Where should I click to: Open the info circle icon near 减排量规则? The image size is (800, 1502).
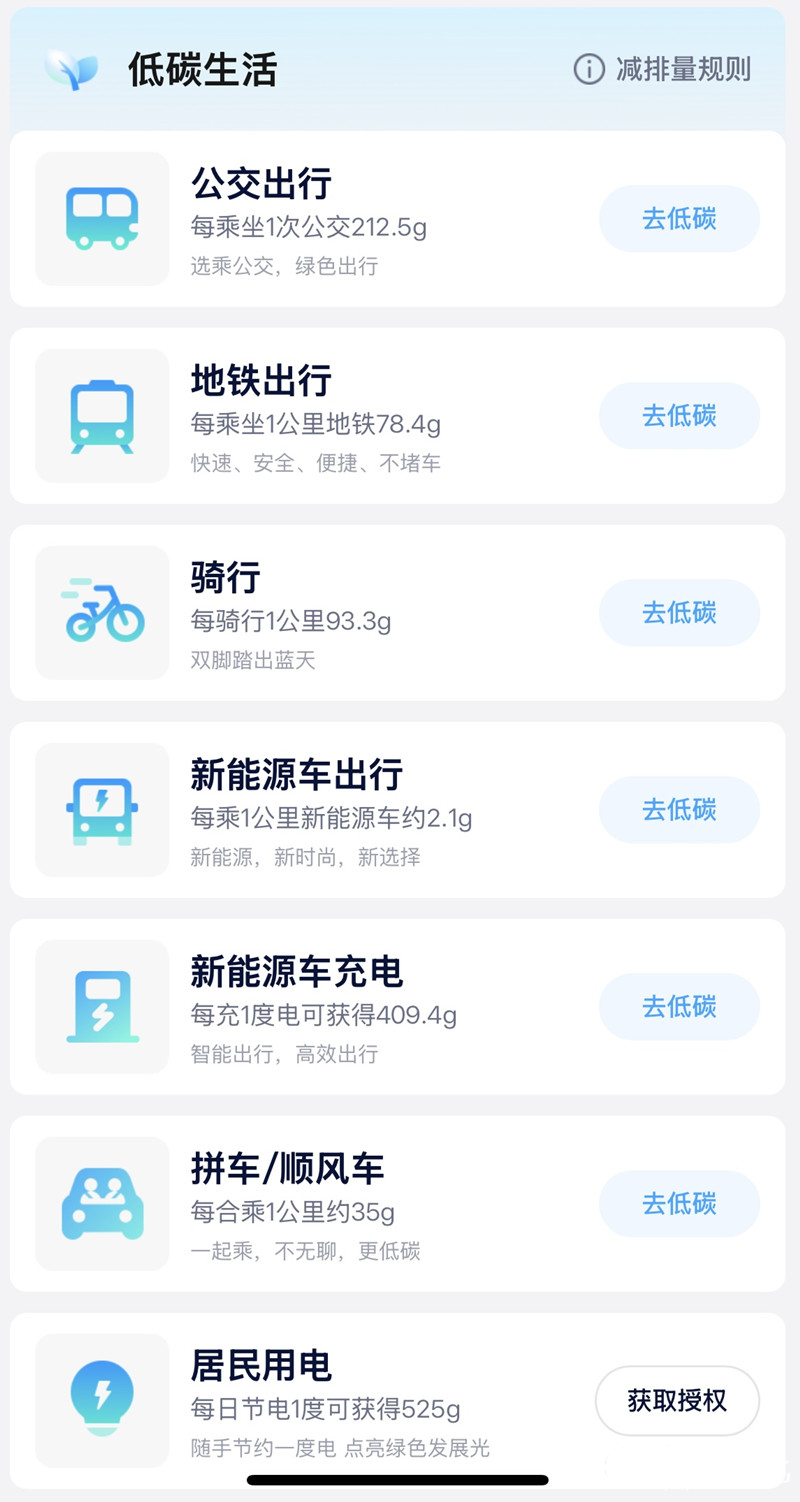point(589,70)
